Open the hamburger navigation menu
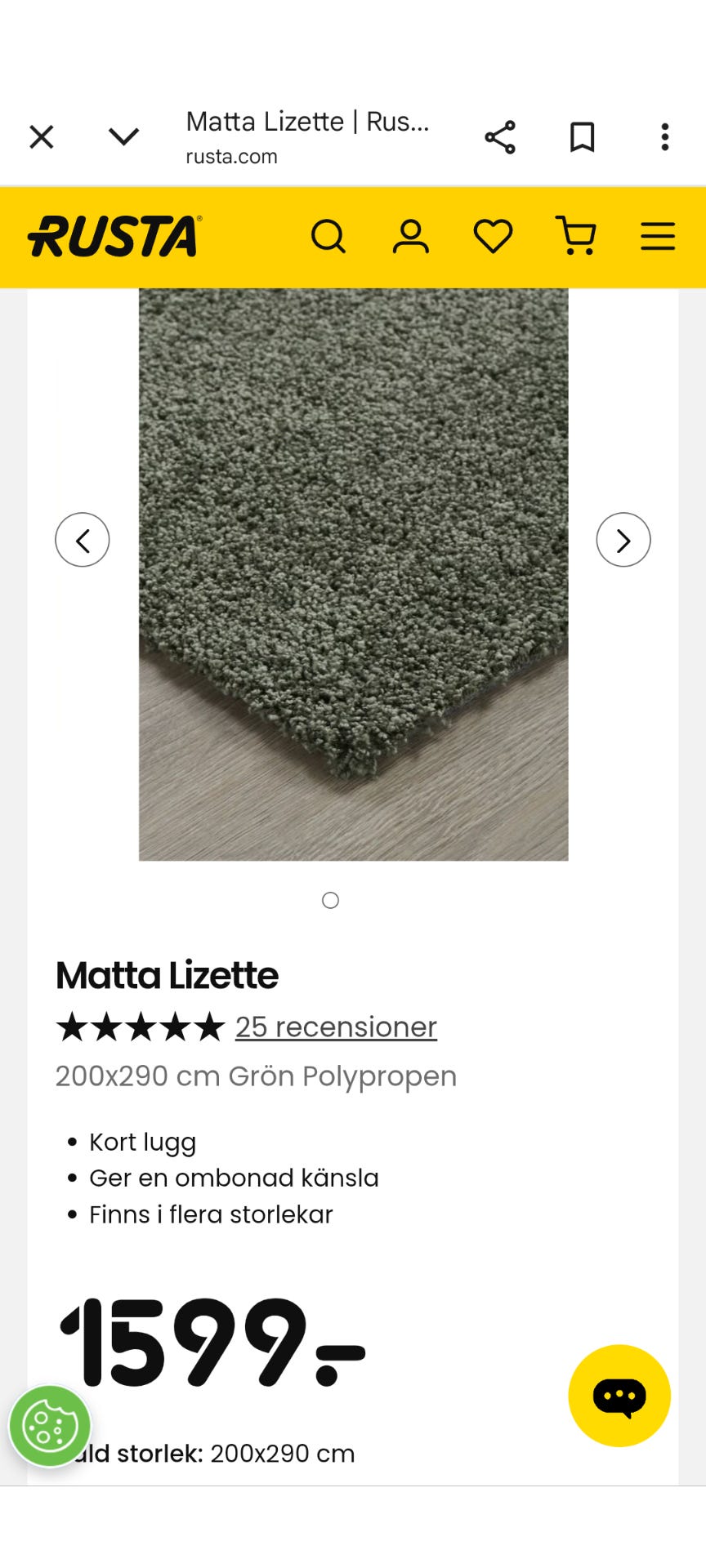706x1568 pixels. click(x=657, y=236)
